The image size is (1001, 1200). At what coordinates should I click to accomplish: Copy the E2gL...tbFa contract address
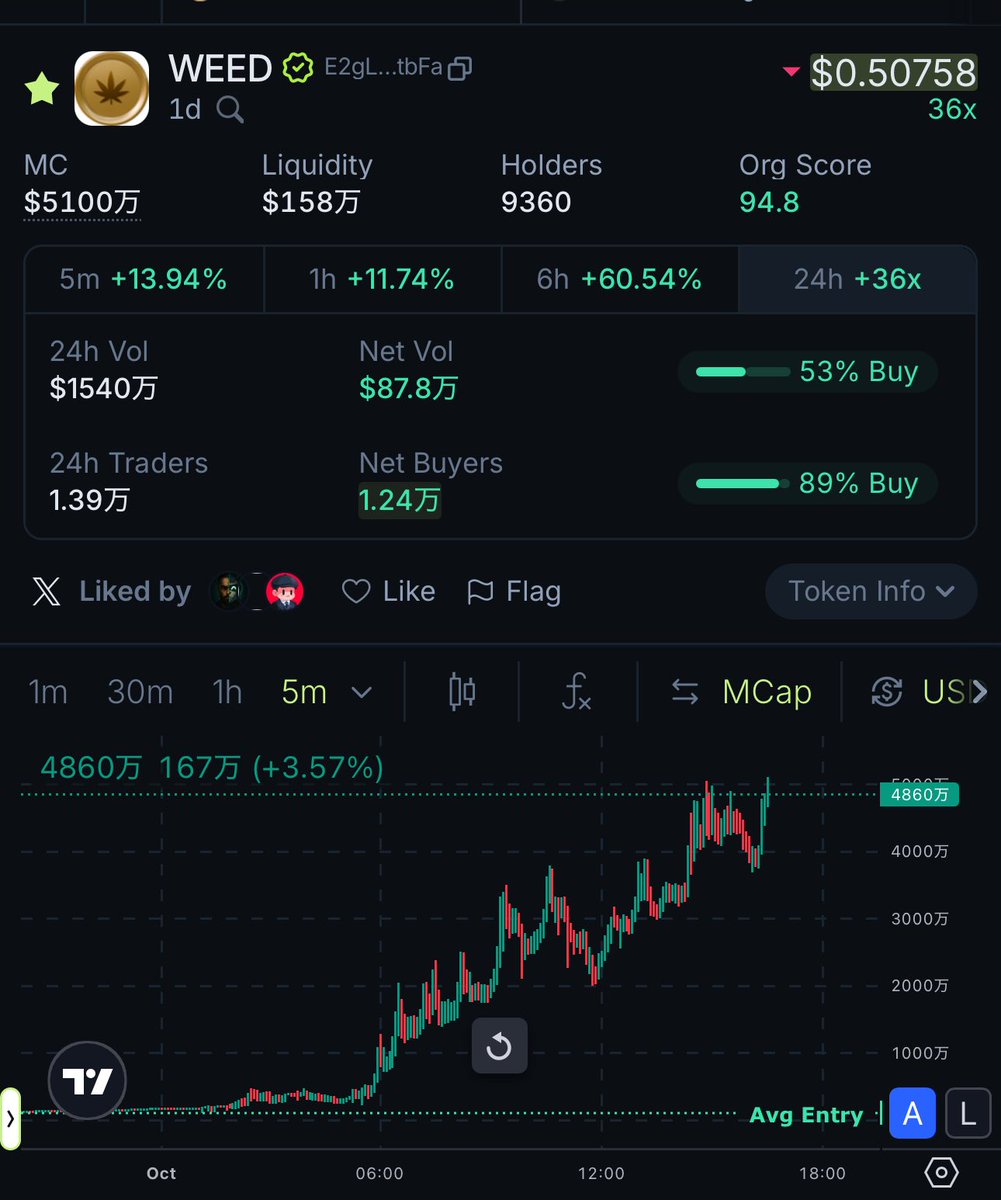click(x=460, y=69)
